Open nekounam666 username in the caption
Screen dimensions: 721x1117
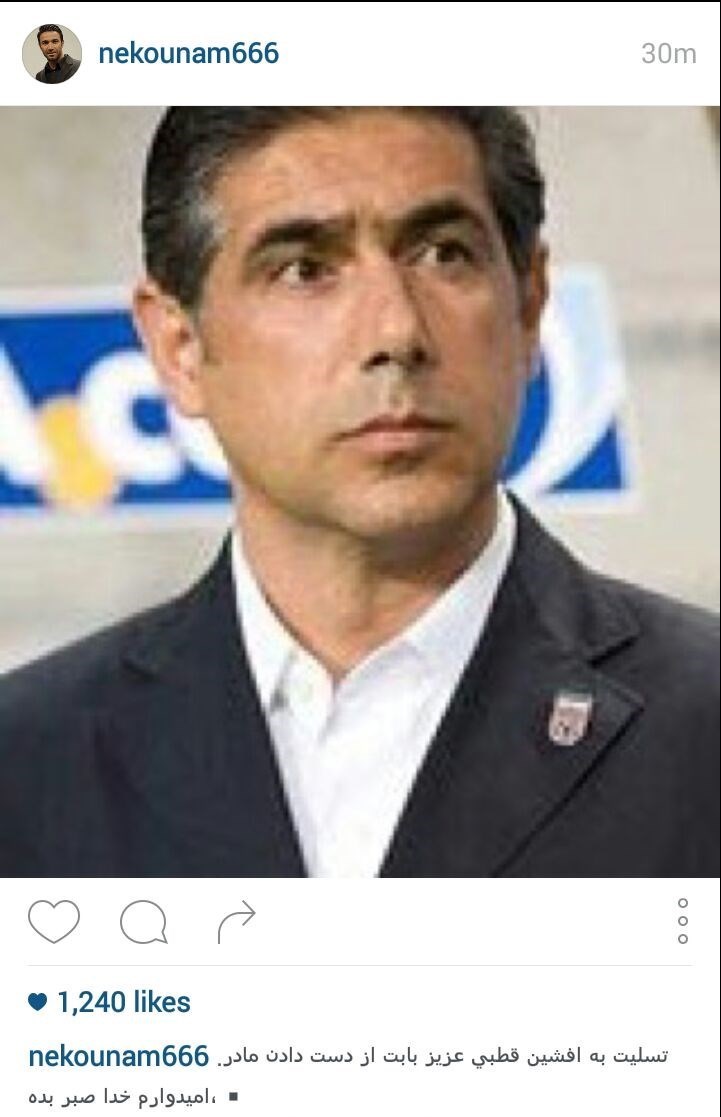pos(118,1056)
